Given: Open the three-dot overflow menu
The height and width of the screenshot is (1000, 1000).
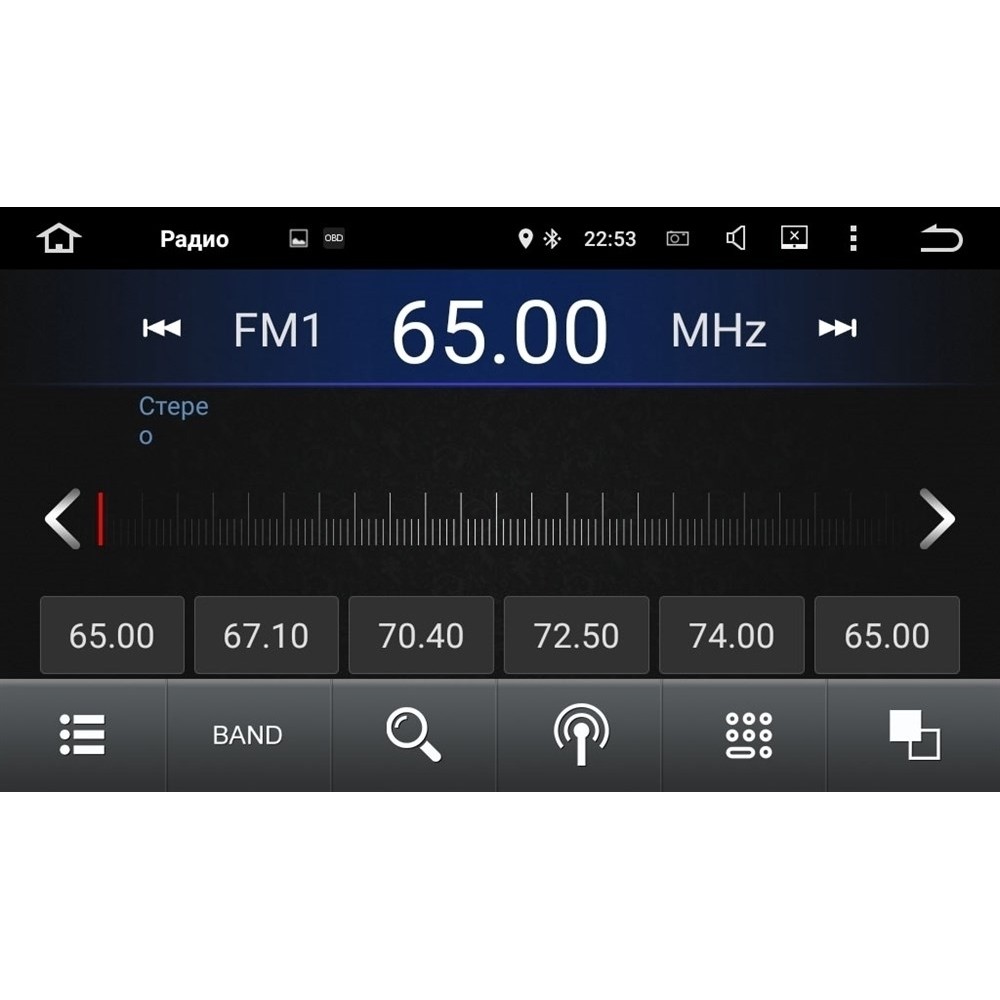Looking at the screenshot, I should (x=853, y=239).
